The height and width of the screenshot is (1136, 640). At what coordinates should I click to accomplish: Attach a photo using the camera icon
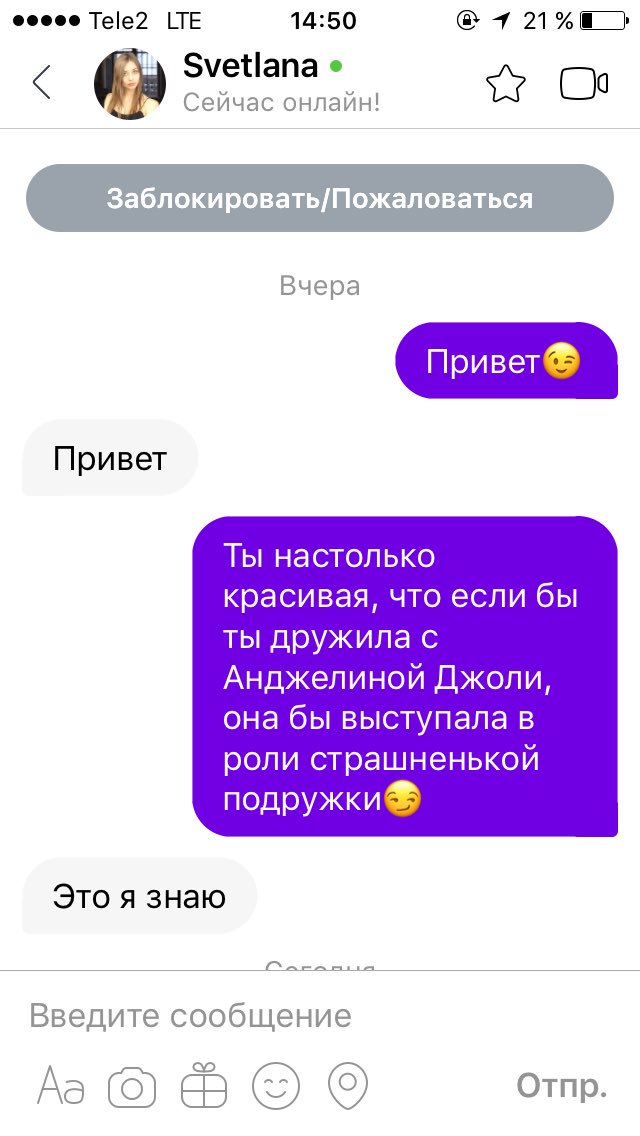coord(132,1086)
